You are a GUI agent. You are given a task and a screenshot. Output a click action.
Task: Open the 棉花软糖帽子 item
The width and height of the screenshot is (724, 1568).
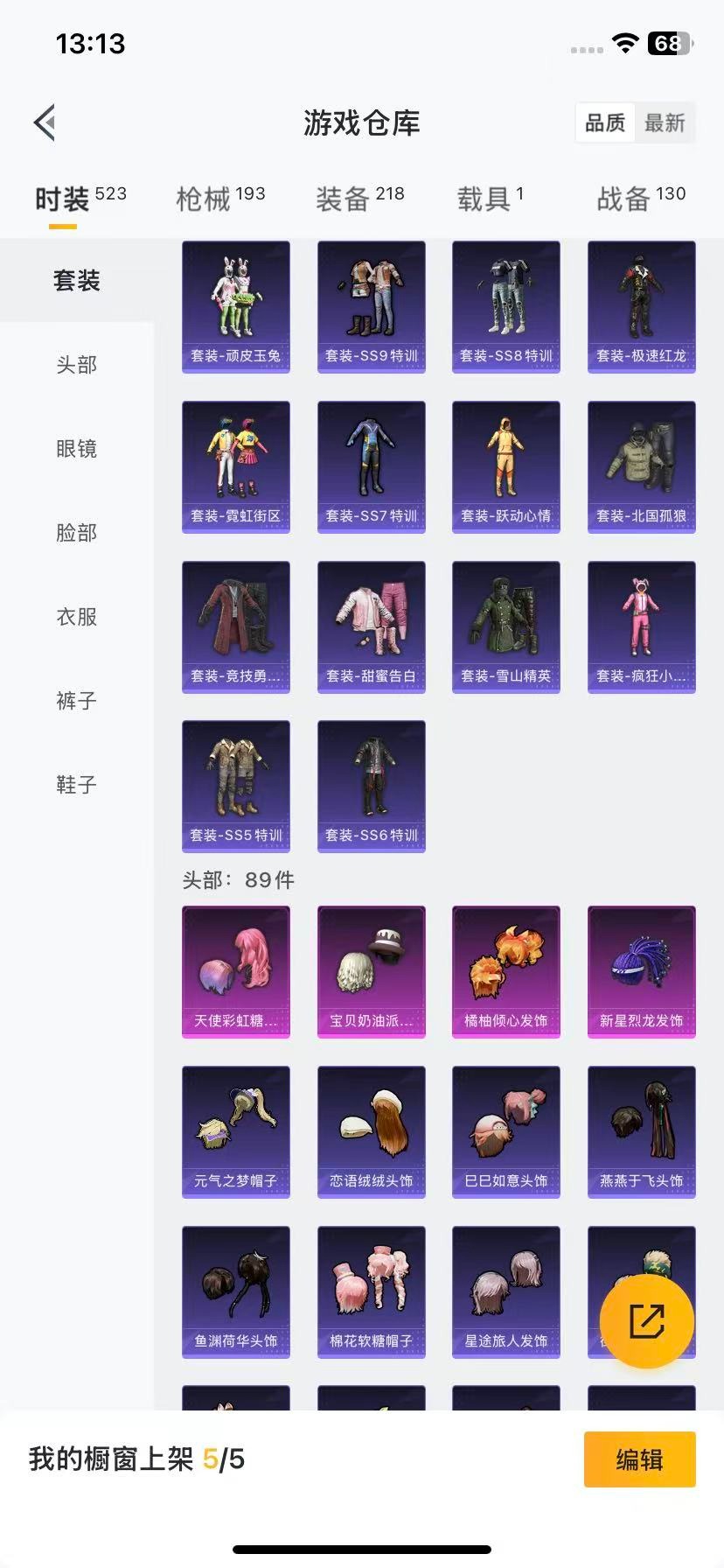point(372,1292)
